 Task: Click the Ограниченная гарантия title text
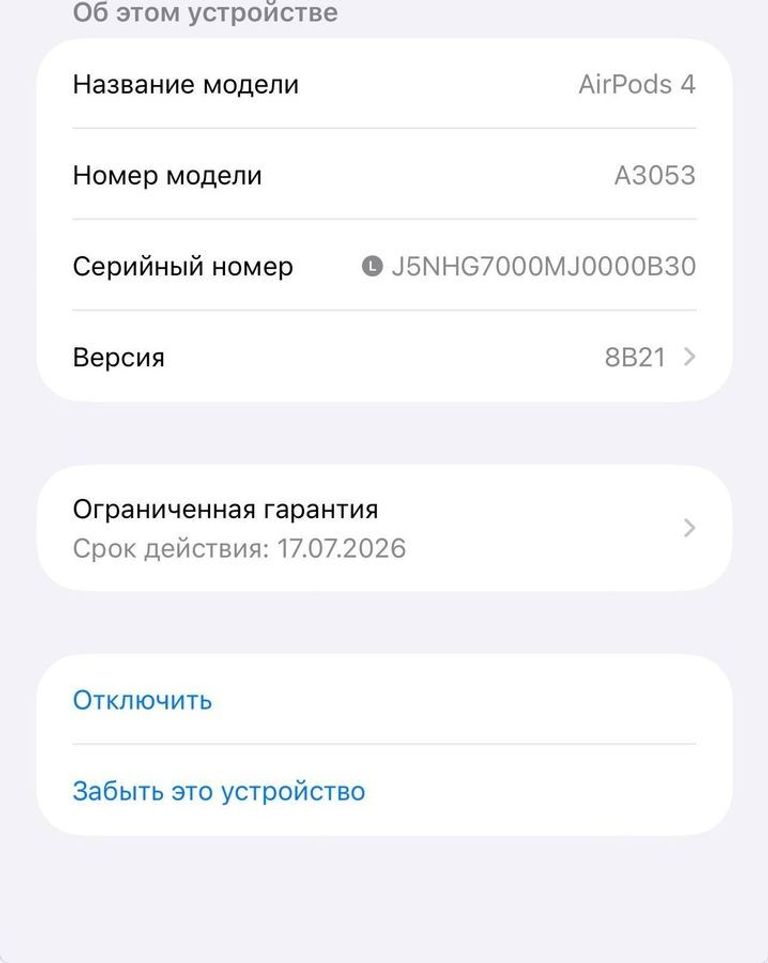[225, 508]
